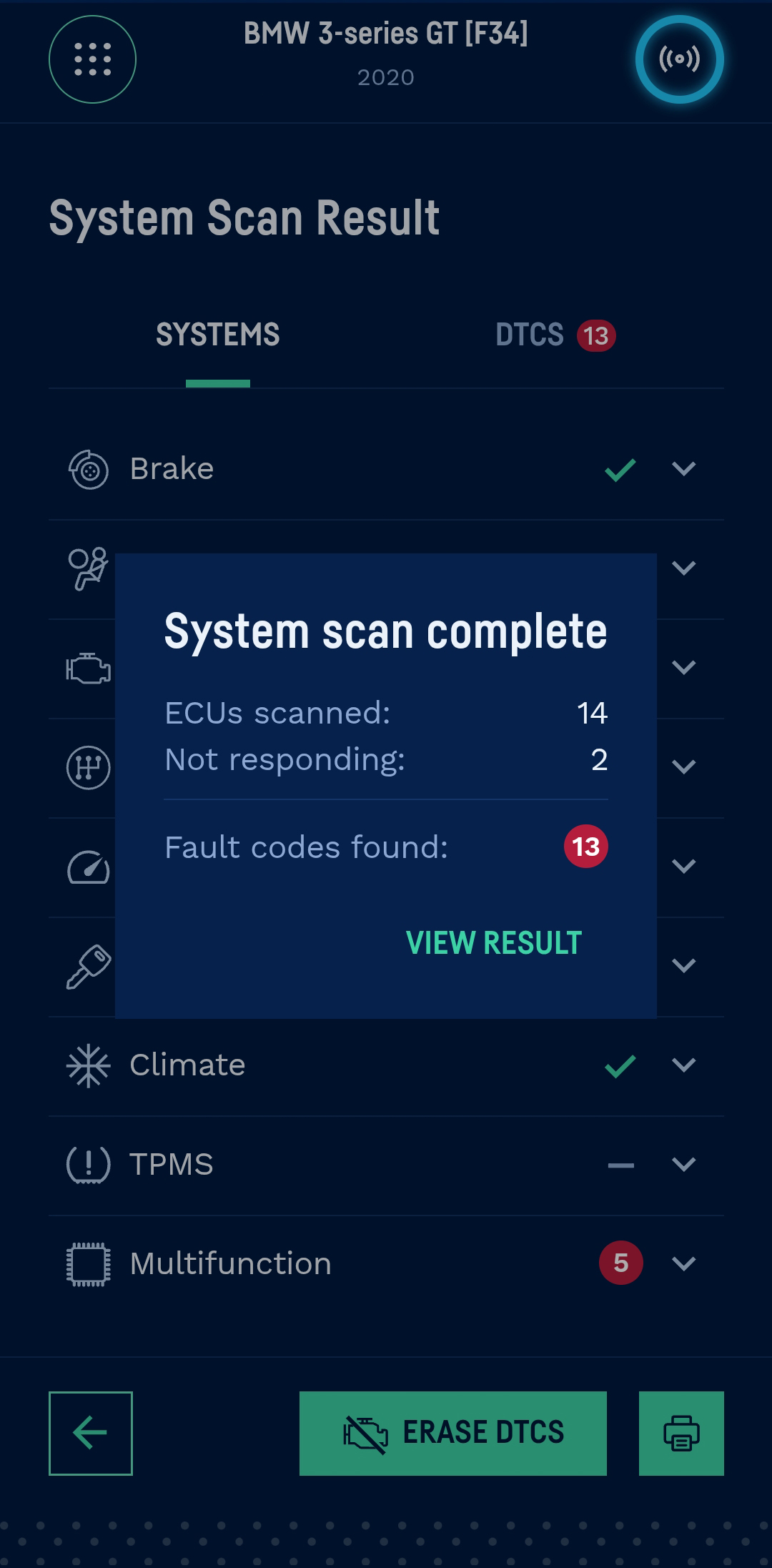Expand the Multifunction system row
Viewport: 772px width, 1568px height.
[x=683, y=1264]
